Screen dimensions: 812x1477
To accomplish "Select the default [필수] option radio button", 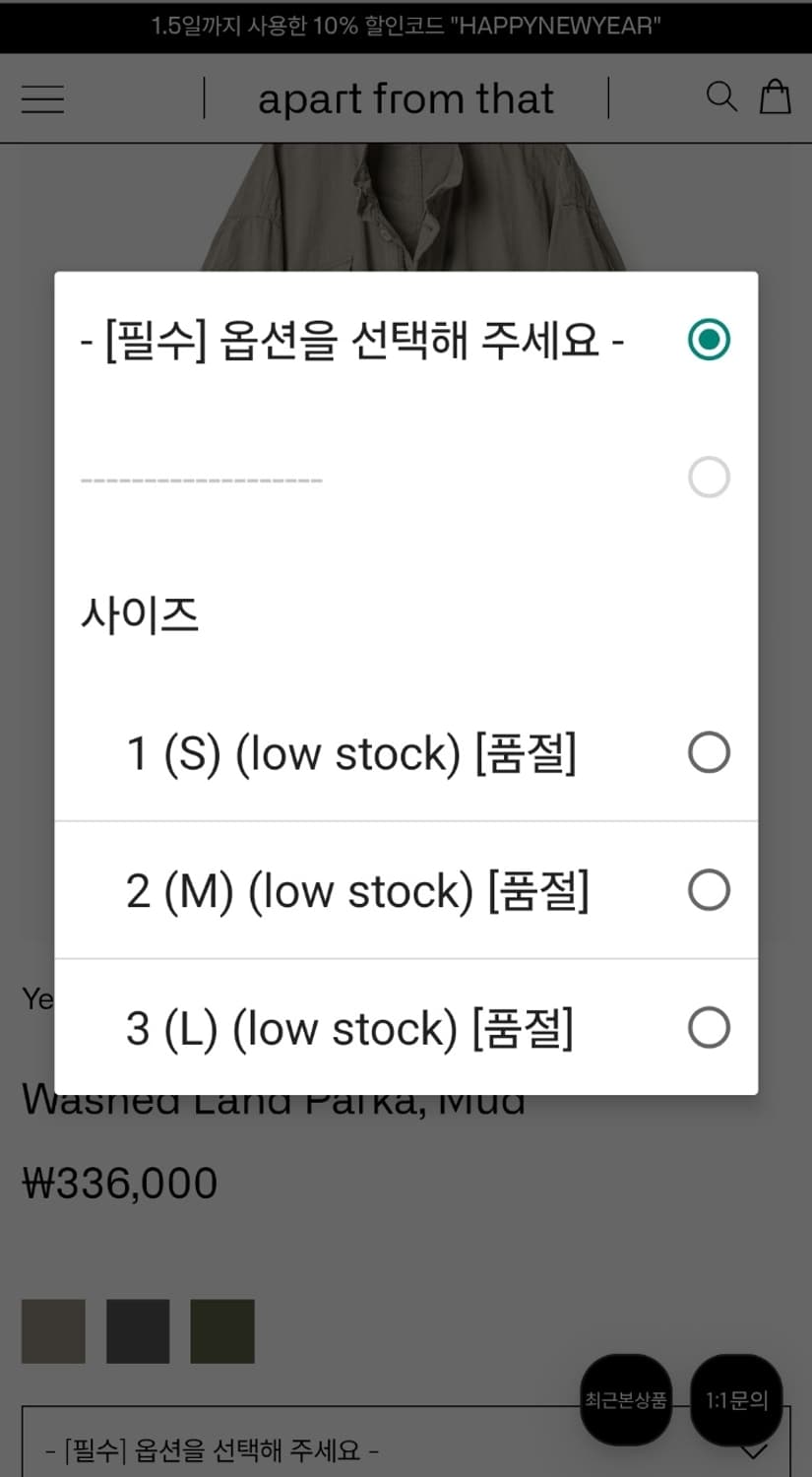I will pyautogui.click(x=708, y=340).
